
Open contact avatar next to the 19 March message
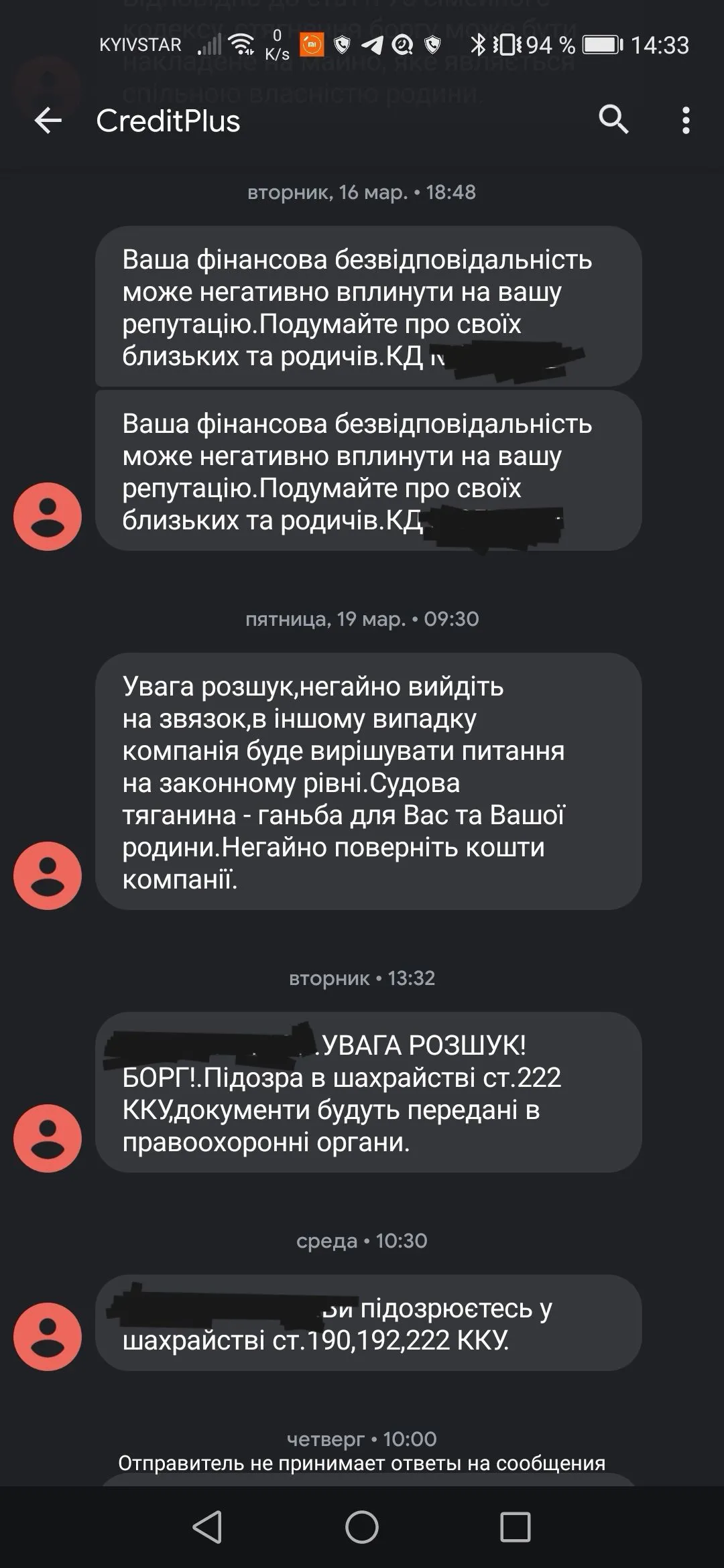tap(48, 876)
